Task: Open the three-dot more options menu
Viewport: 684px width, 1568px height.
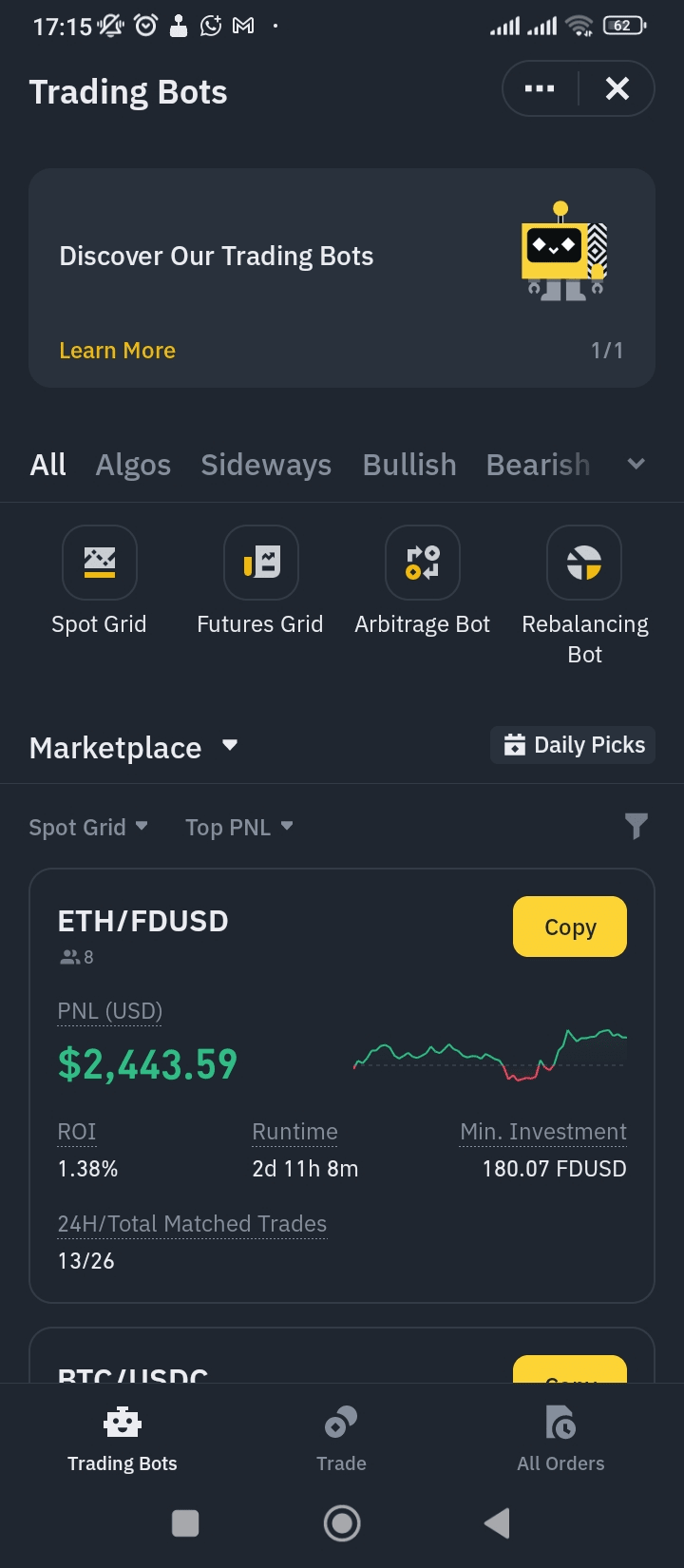Action: pos(540,89)
